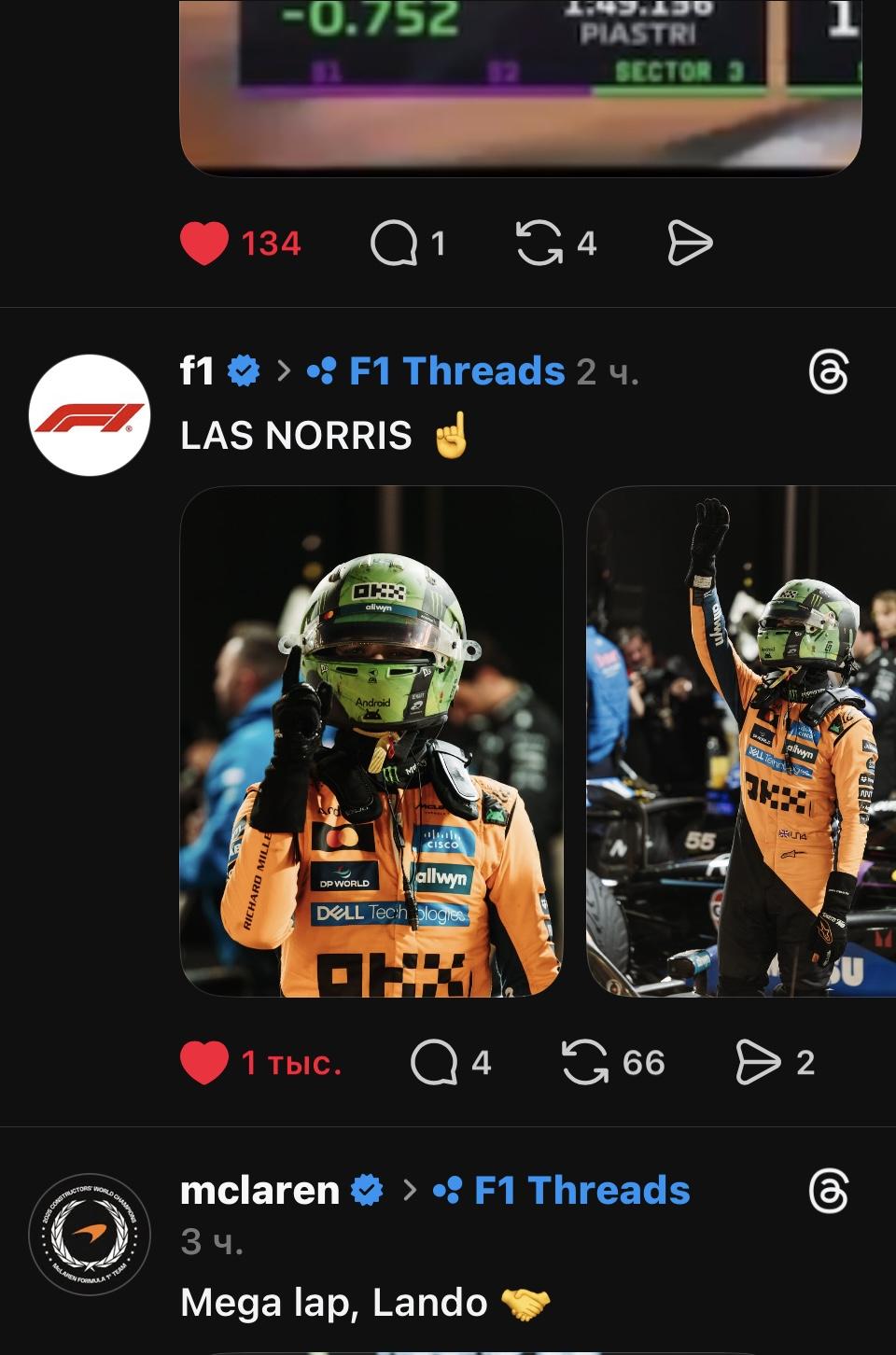
Task: Unlike the post with 134 likes
Action: pos(203,244)
